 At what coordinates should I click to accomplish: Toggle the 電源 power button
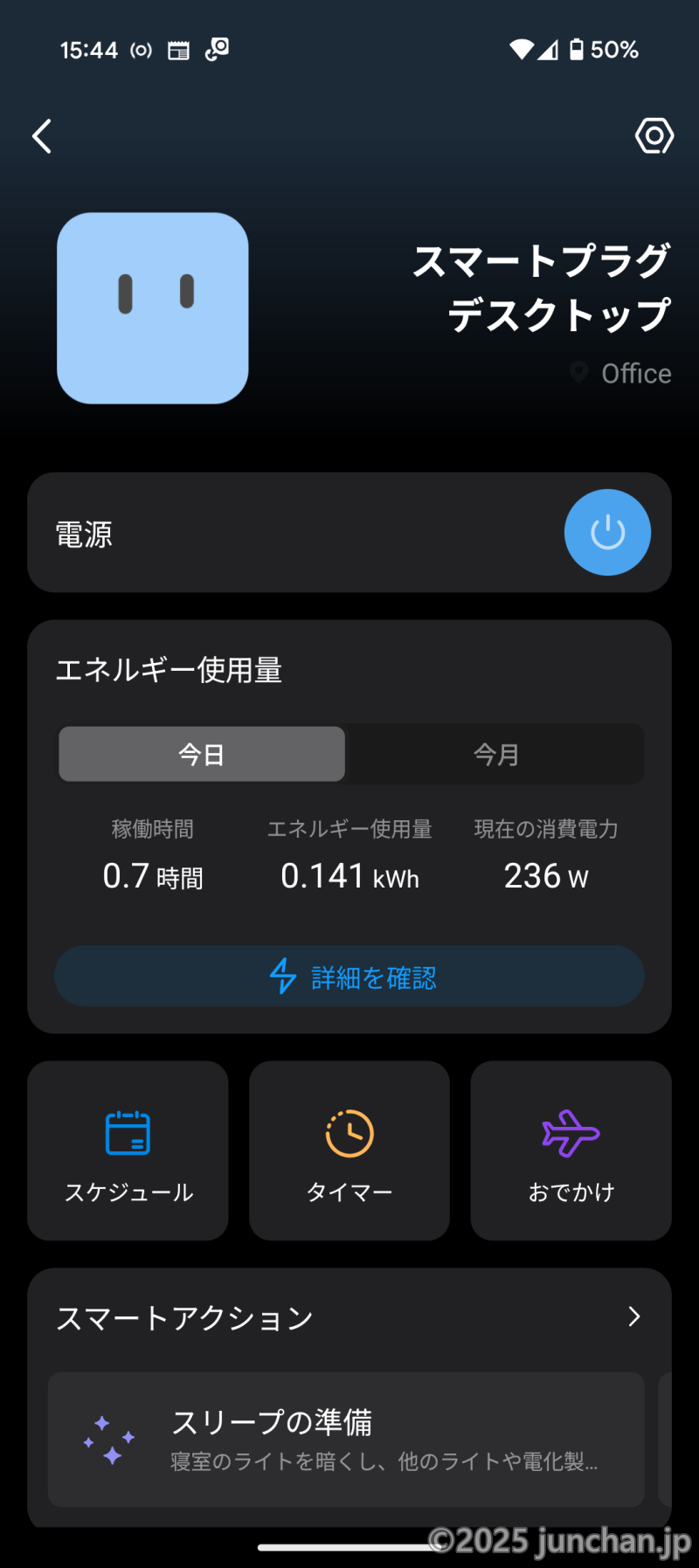coord(607,533)
